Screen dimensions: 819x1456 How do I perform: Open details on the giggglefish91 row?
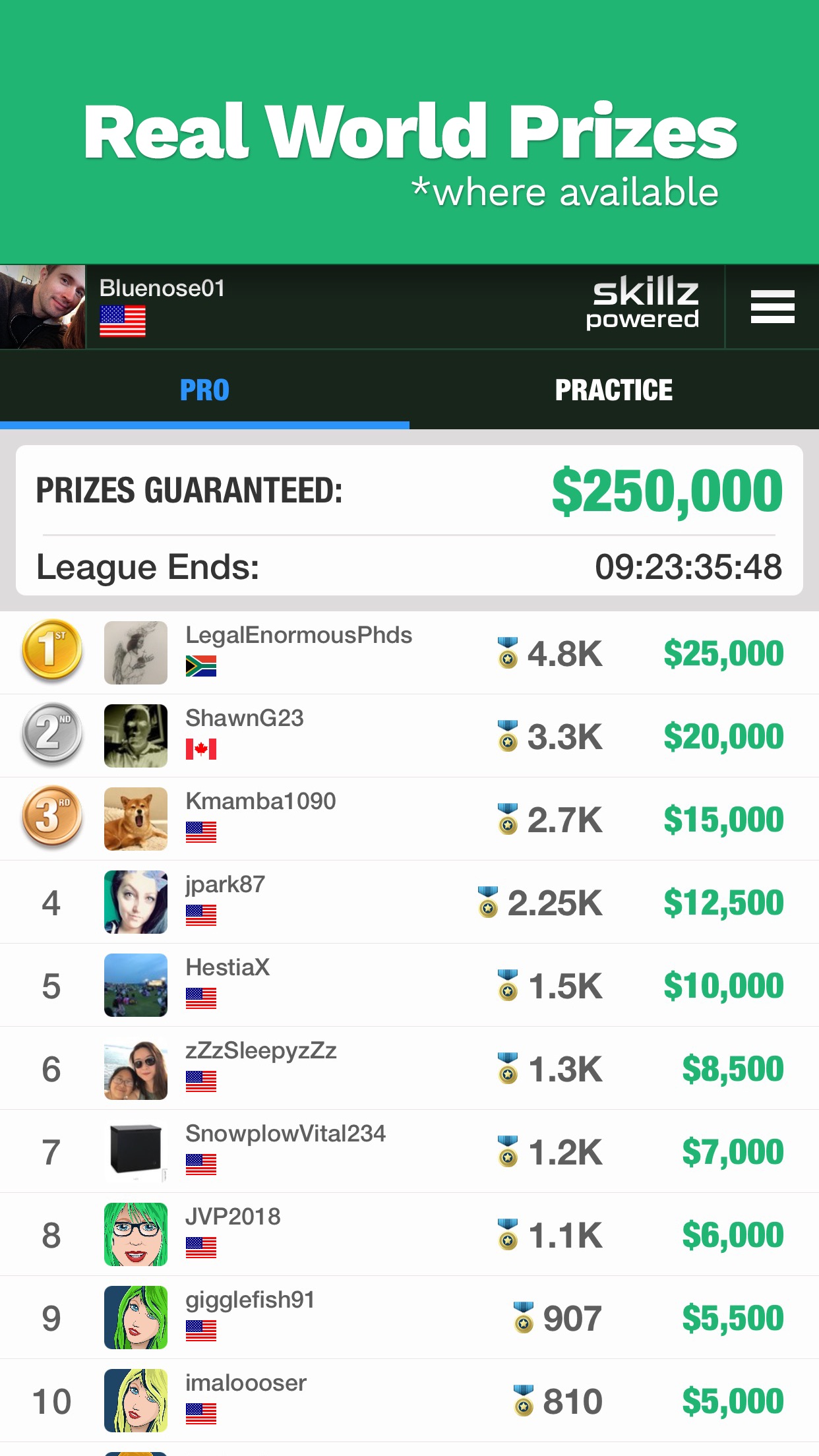(409, 1317)
